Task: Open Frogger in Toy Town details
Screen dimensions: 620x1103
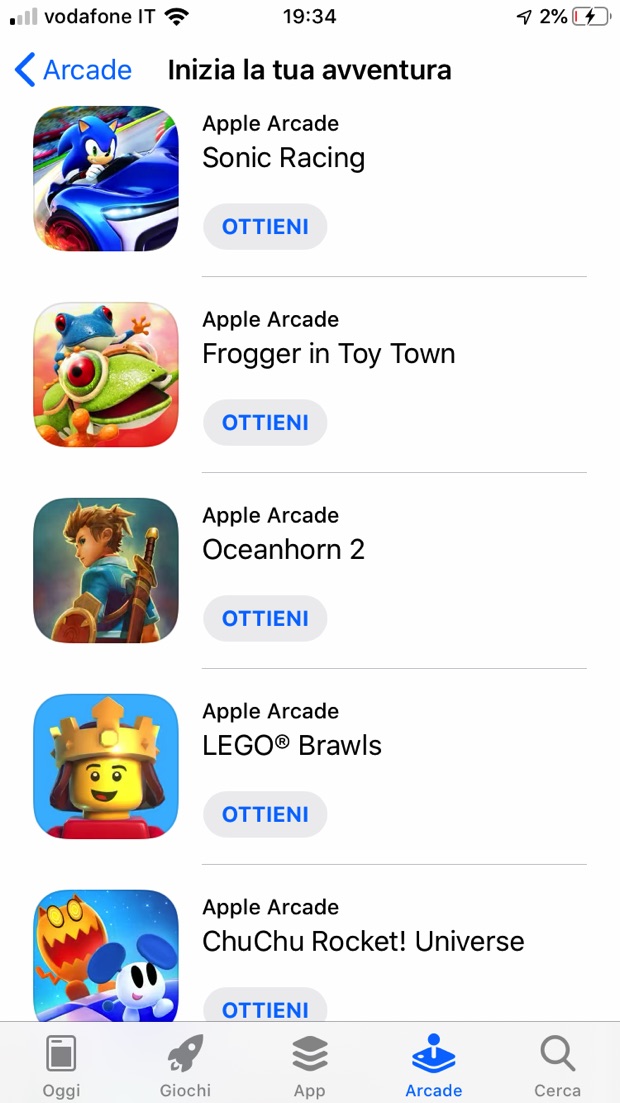Action: (106, 374)
